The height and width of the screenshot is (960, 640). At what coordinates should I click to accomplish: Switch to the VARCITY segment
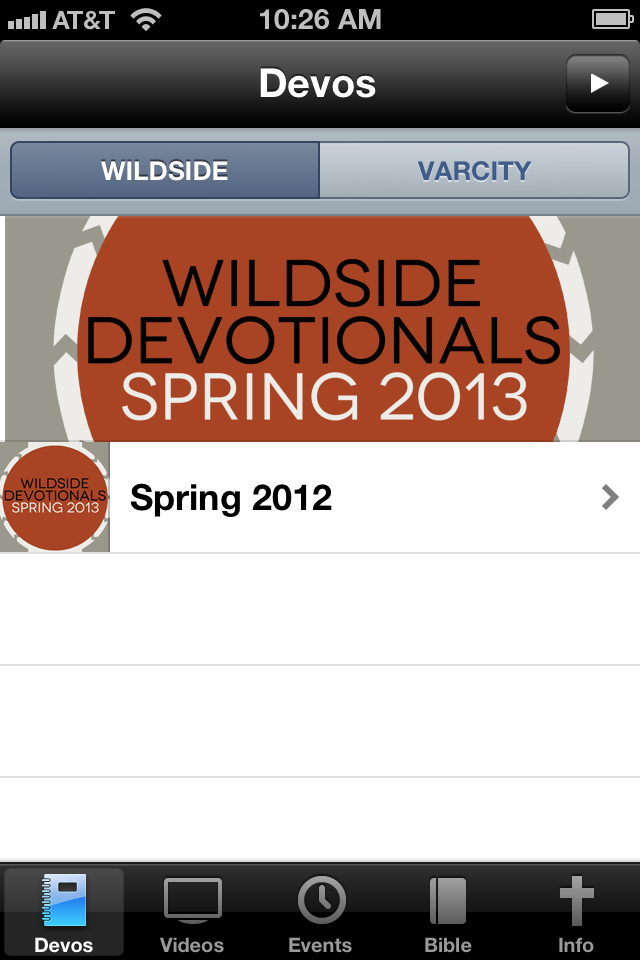[x=474, y=171]
